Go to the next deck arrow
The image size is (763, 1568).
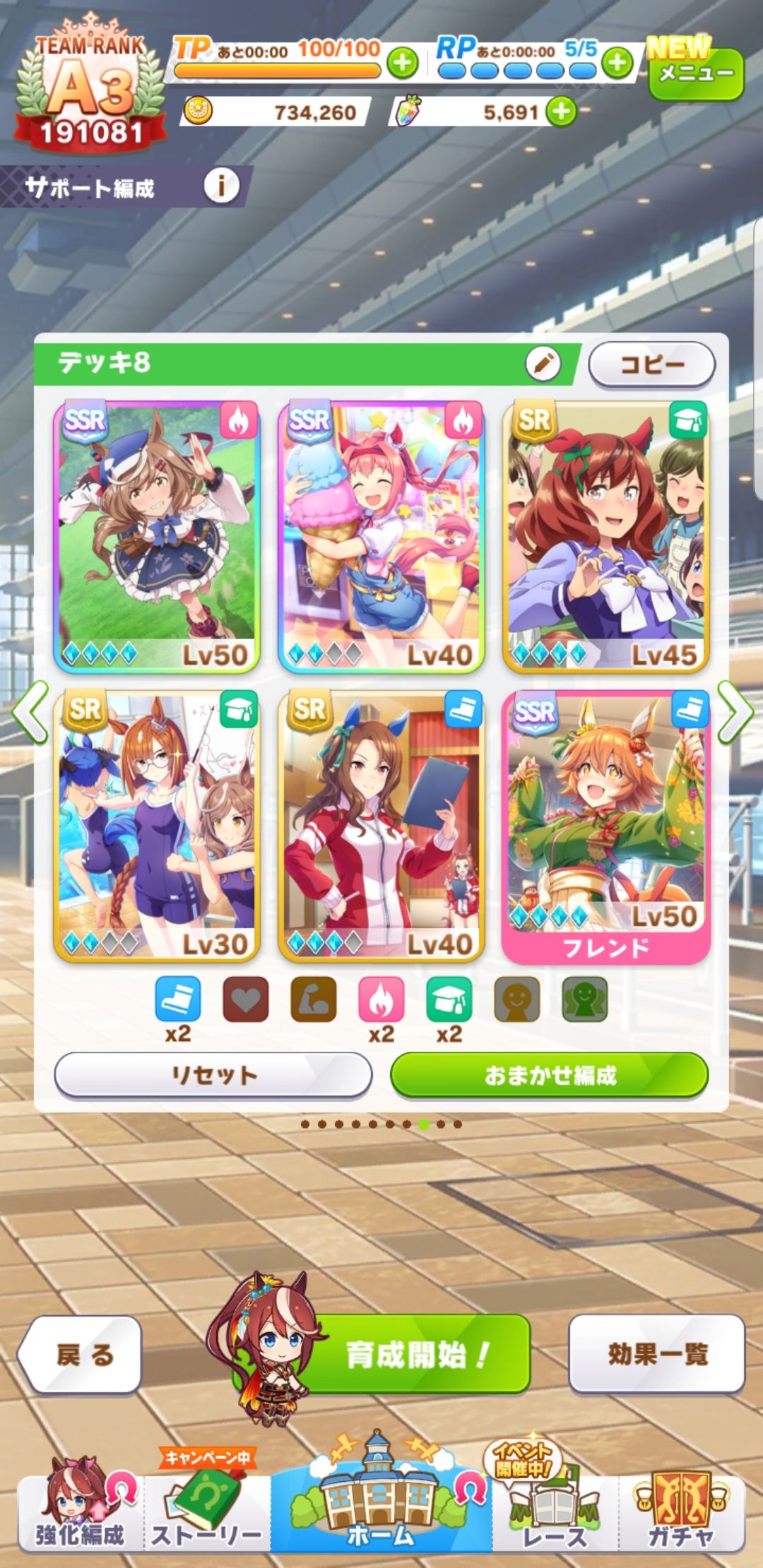735,712
